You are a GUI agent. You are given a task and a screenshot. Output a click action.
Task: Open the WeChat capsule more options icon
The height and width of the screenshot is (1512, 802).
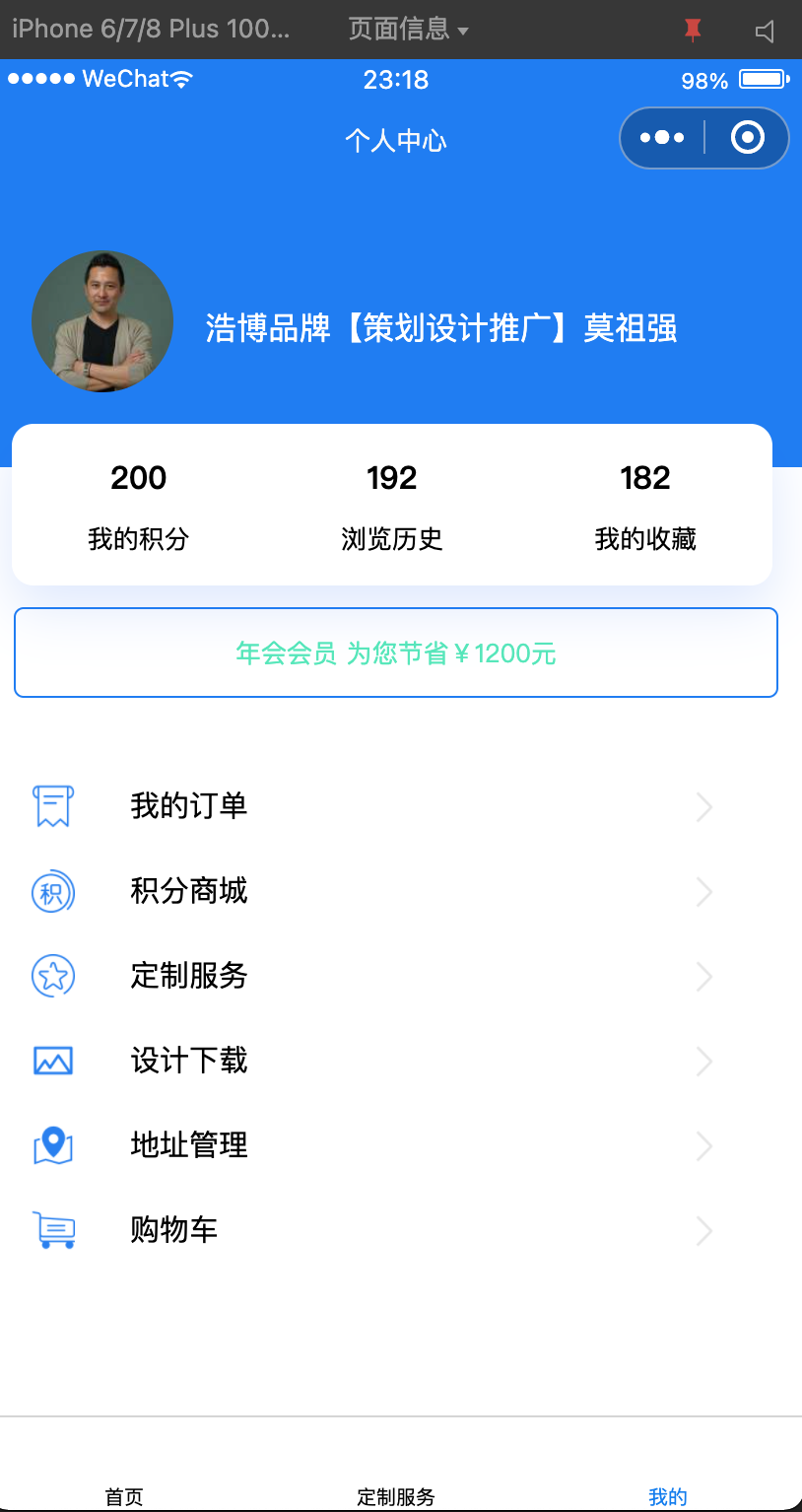(663, 137)
